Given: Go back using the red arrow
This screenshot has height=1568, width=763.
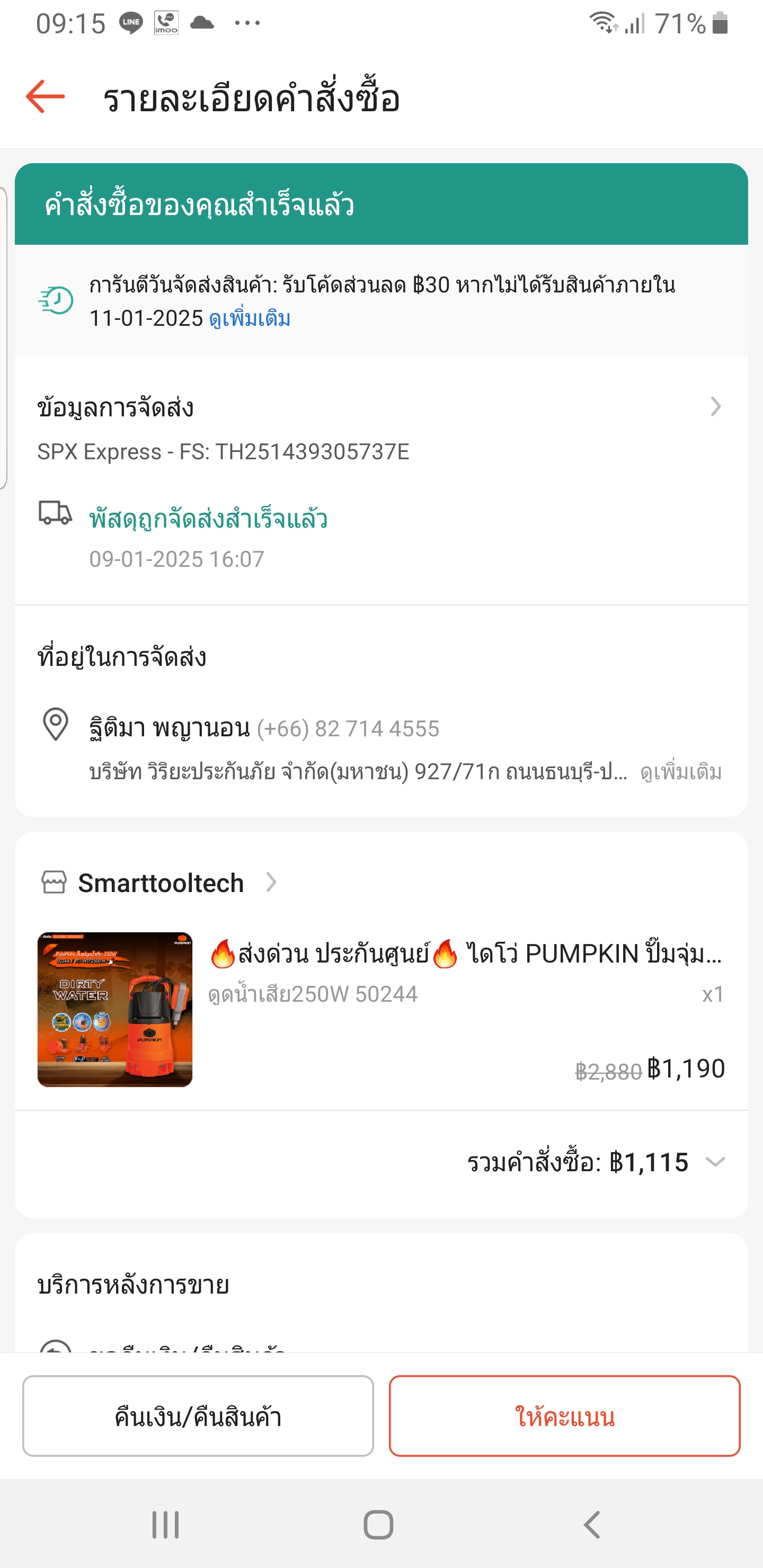Looking at the screenshot, I should pyautogui.click(x=46, y=96).
